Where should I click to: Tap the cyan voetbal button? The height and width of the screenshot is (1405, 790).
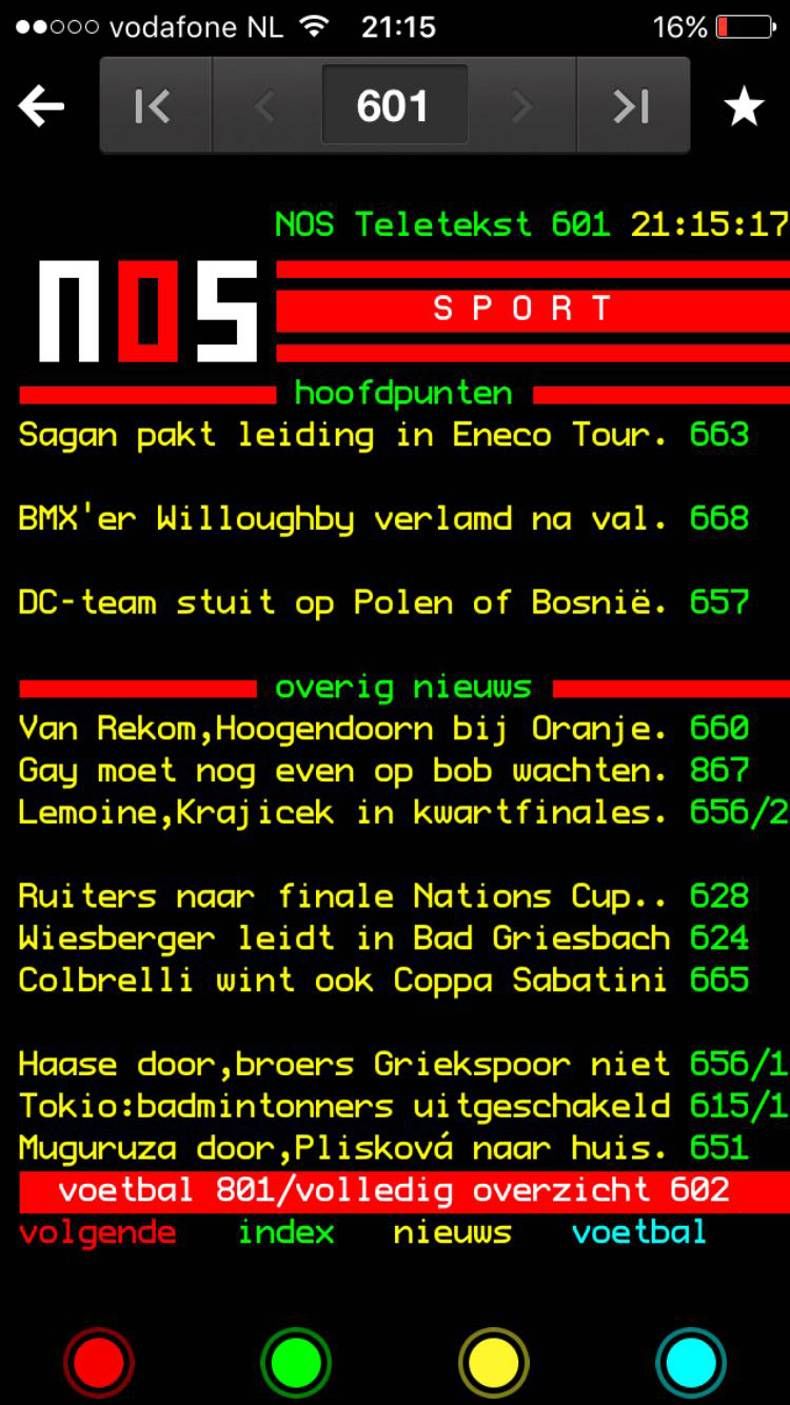[690, 1362]
